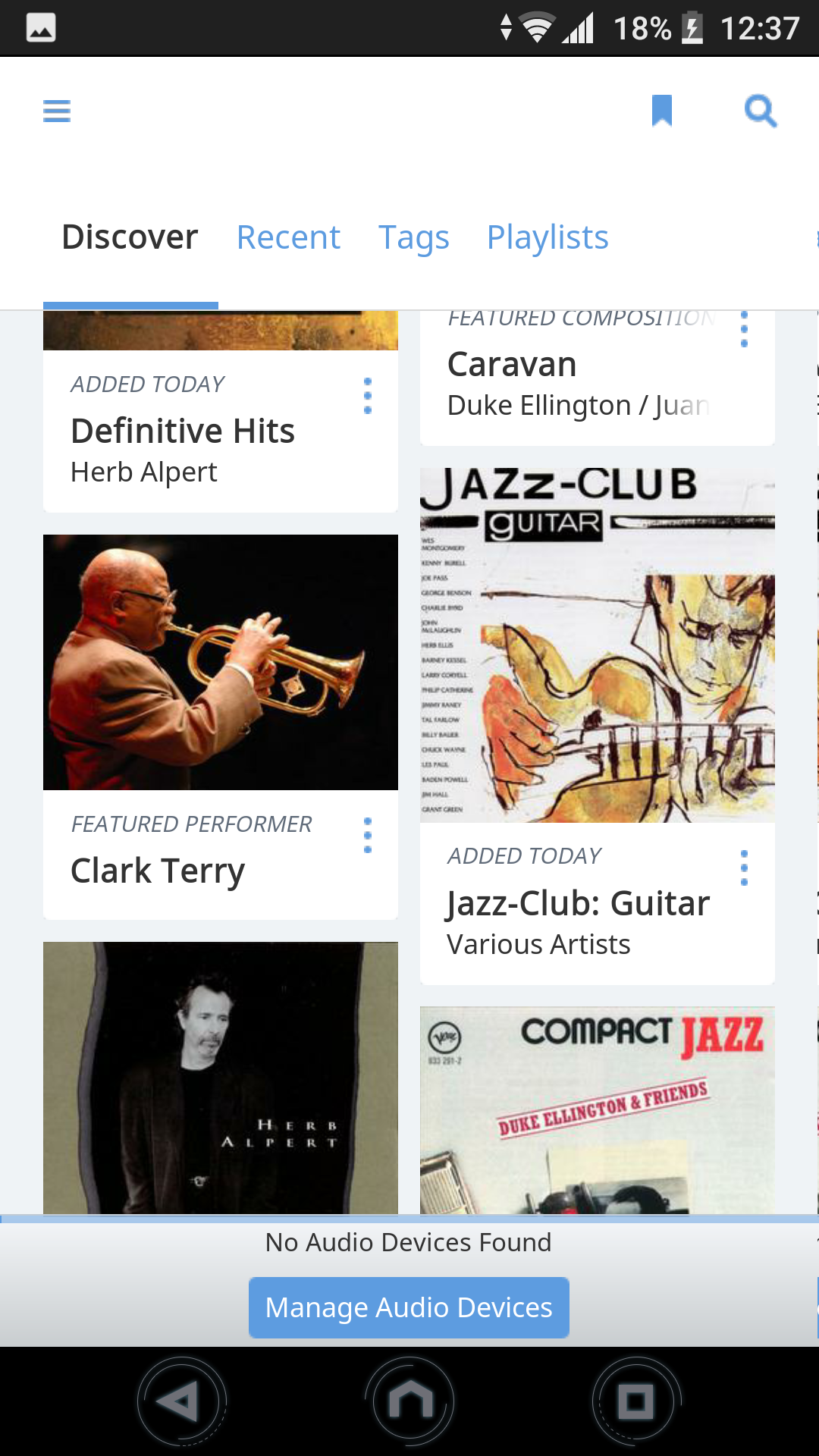
Task: Open options menu for Definitive Hits
Action: pyautogui.click(x=368, y=396)
